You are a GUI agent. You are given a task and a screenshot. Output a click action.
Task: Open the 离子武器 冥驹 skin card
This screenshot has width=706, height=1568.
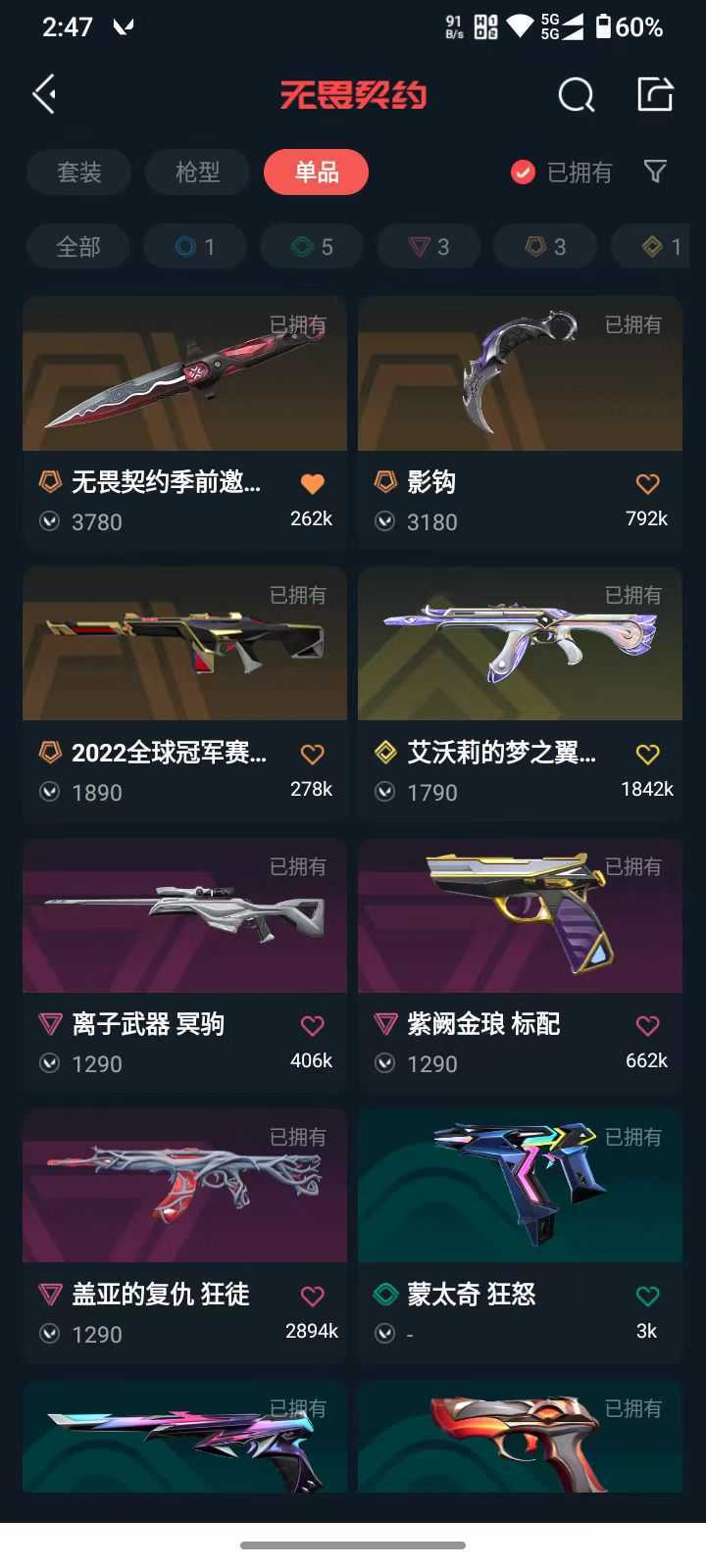[x=184, y=963]
